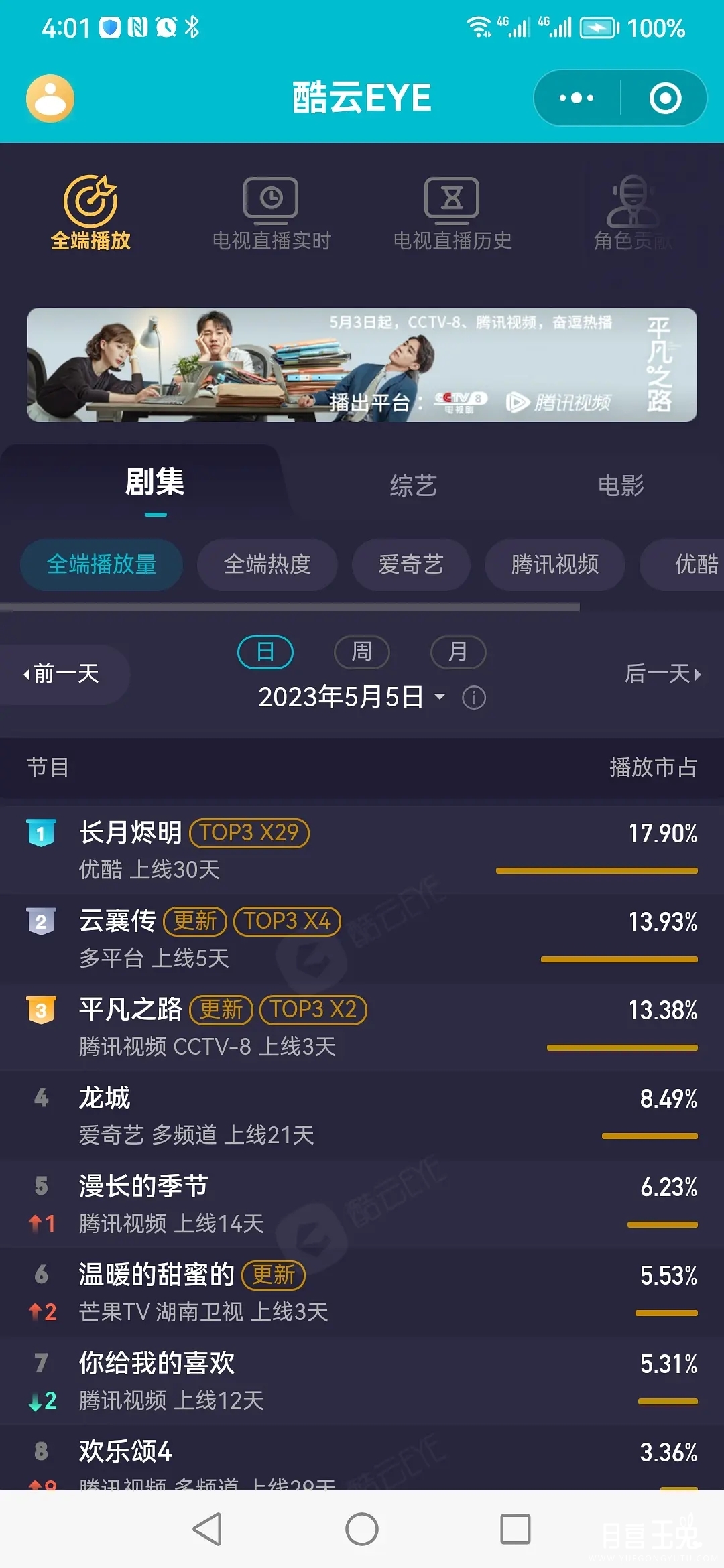Open the 平凡之路 promotional banner
This screenshot has width=724, height=1568.
click(362, 365)
